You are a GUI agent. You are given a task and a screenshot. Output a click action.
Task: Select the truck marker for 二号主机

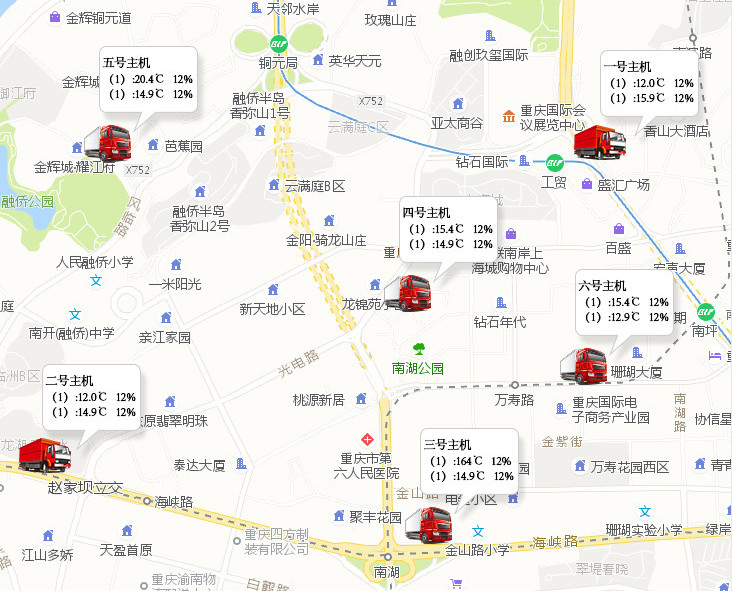click(45, 455)
